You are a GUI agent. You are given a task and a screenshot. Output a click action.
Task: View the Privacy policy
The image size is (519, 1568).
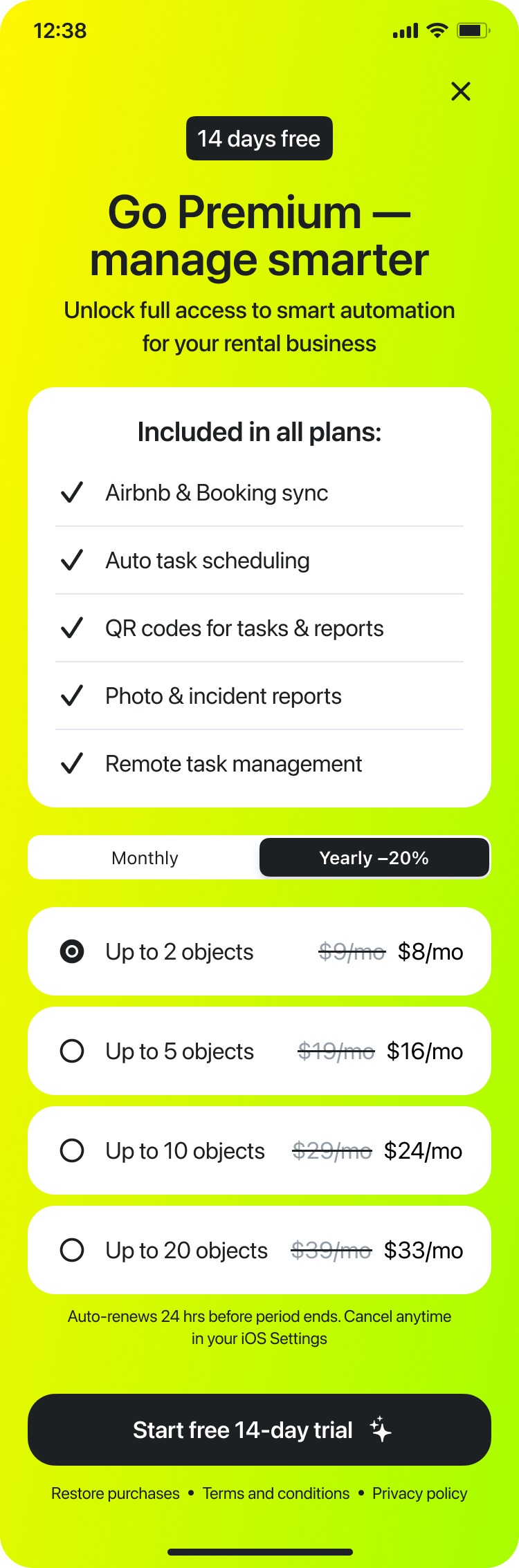(419, 1493)
